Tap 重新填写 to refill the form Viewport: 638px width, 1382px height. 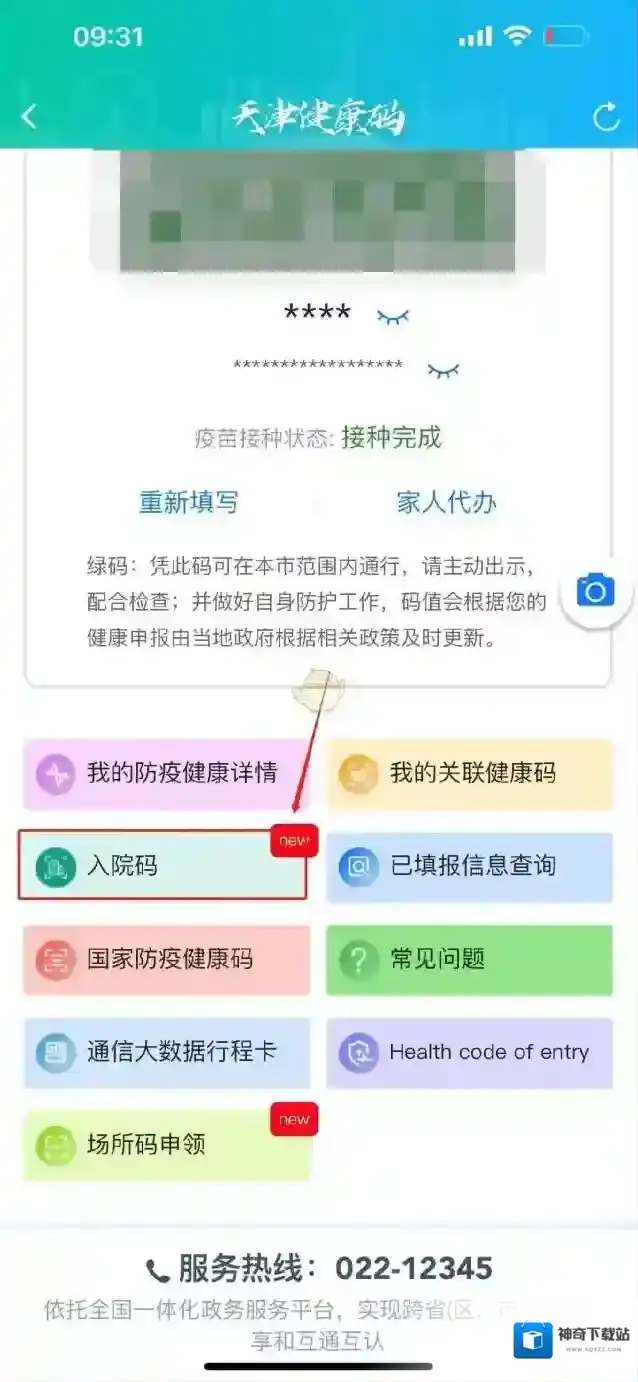(188, 502)
